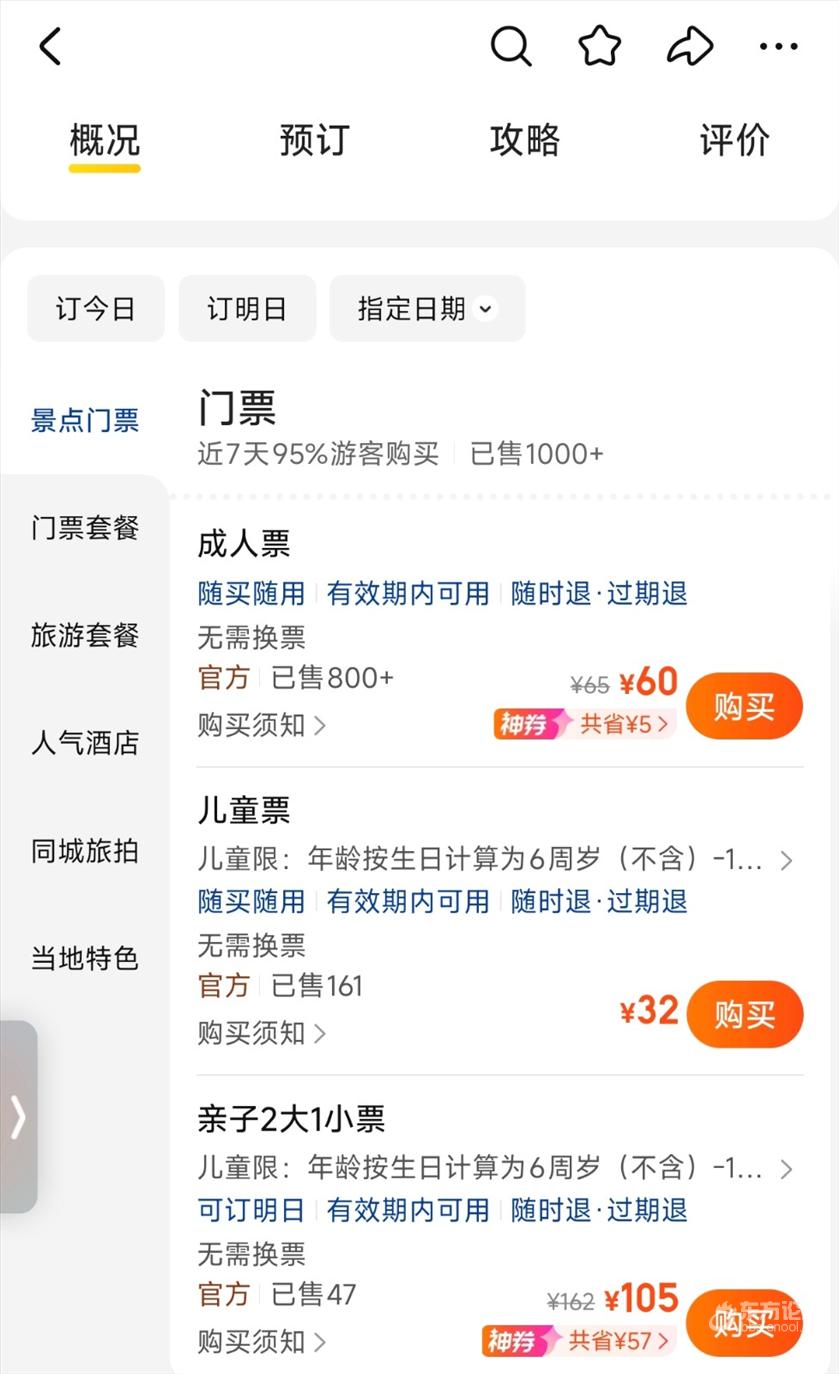839x1374 pixels.
Task: Open the three-dot overflow menu
Action: point(778,46)
